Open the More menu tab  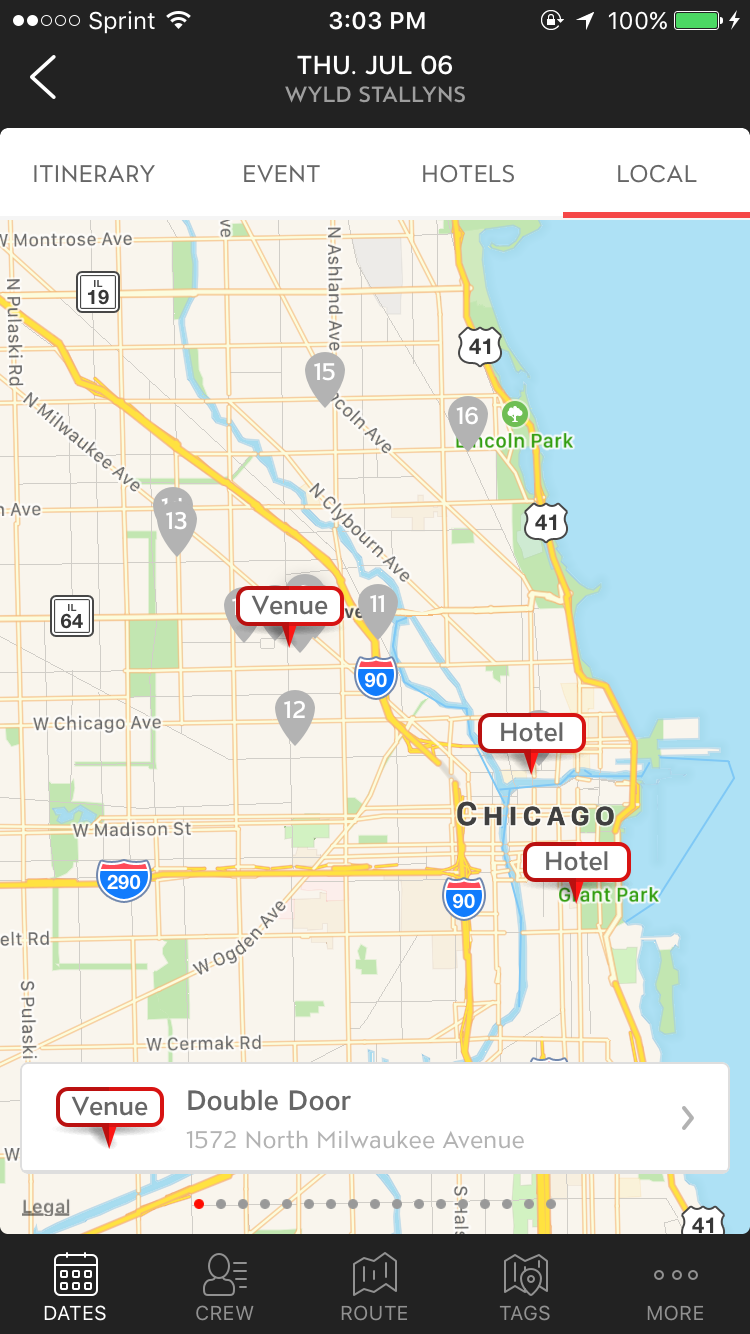coord(675,1287)
